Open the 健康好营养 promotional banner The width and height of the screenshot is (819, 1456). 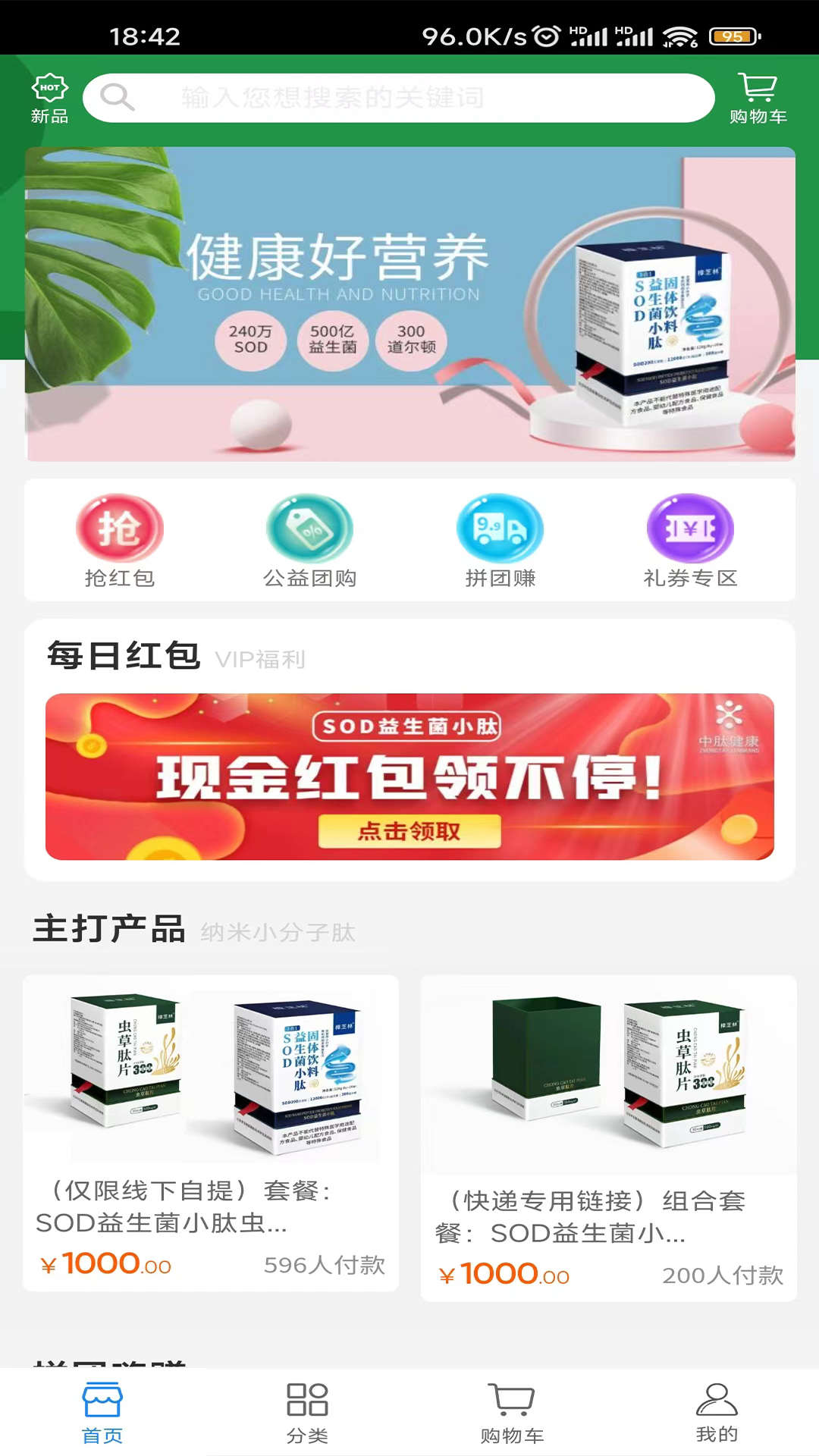pos(409,303)
